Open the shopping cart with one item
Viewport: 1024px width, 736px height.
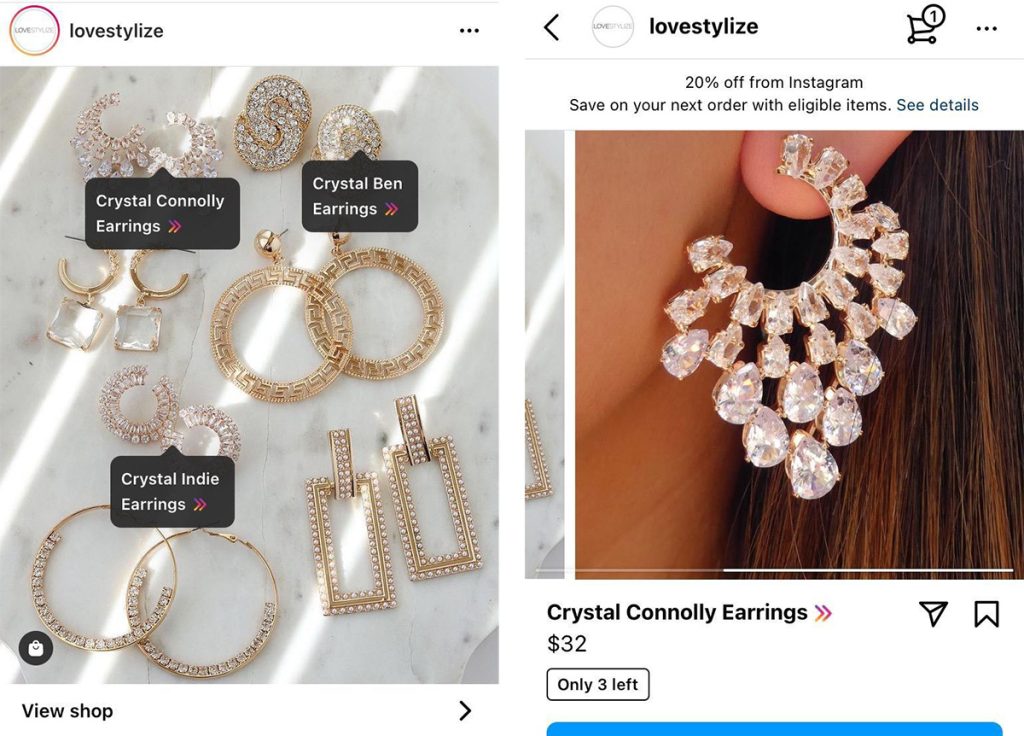924,27
